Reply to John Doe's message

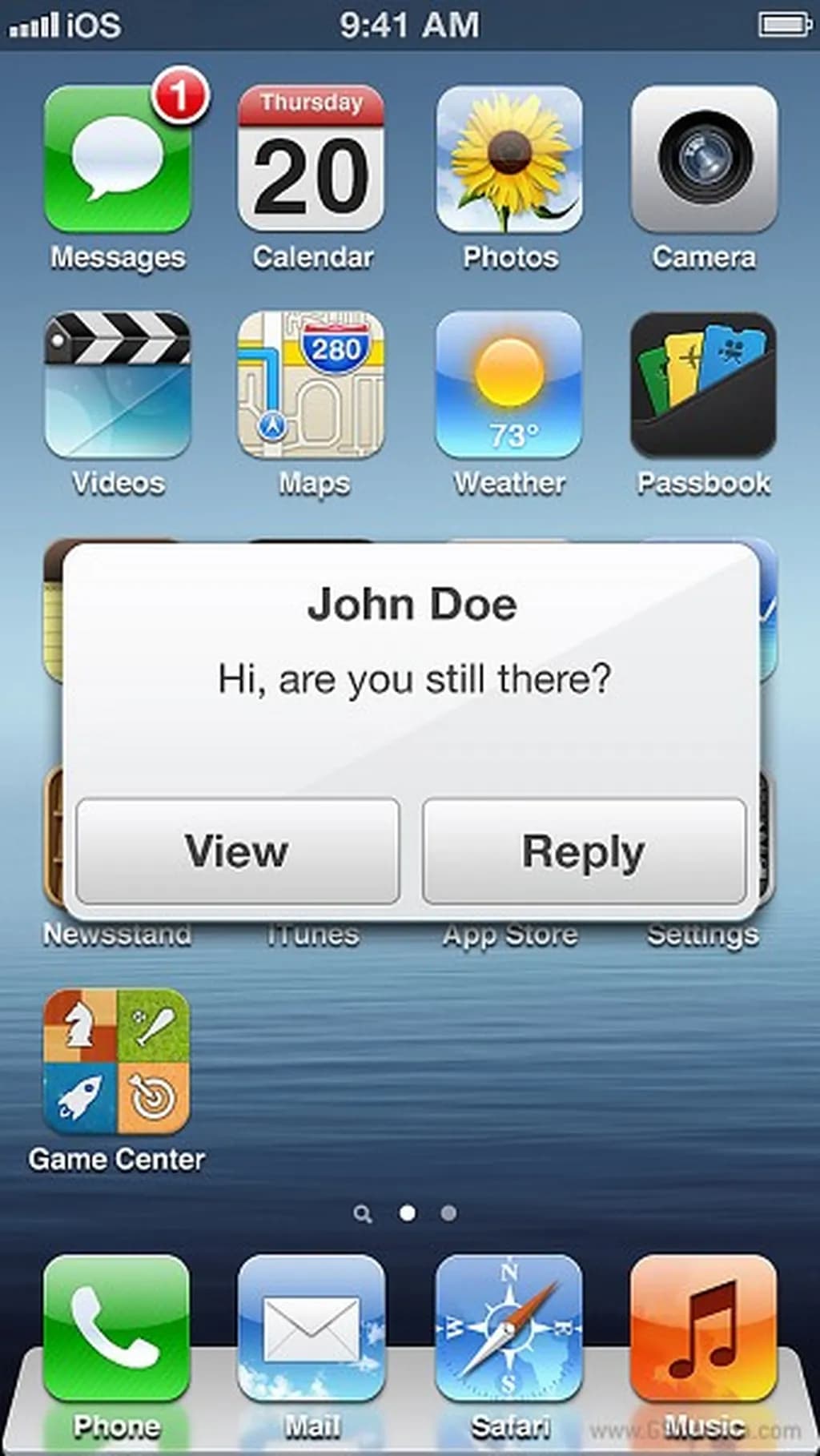click(x=584, y=851)
